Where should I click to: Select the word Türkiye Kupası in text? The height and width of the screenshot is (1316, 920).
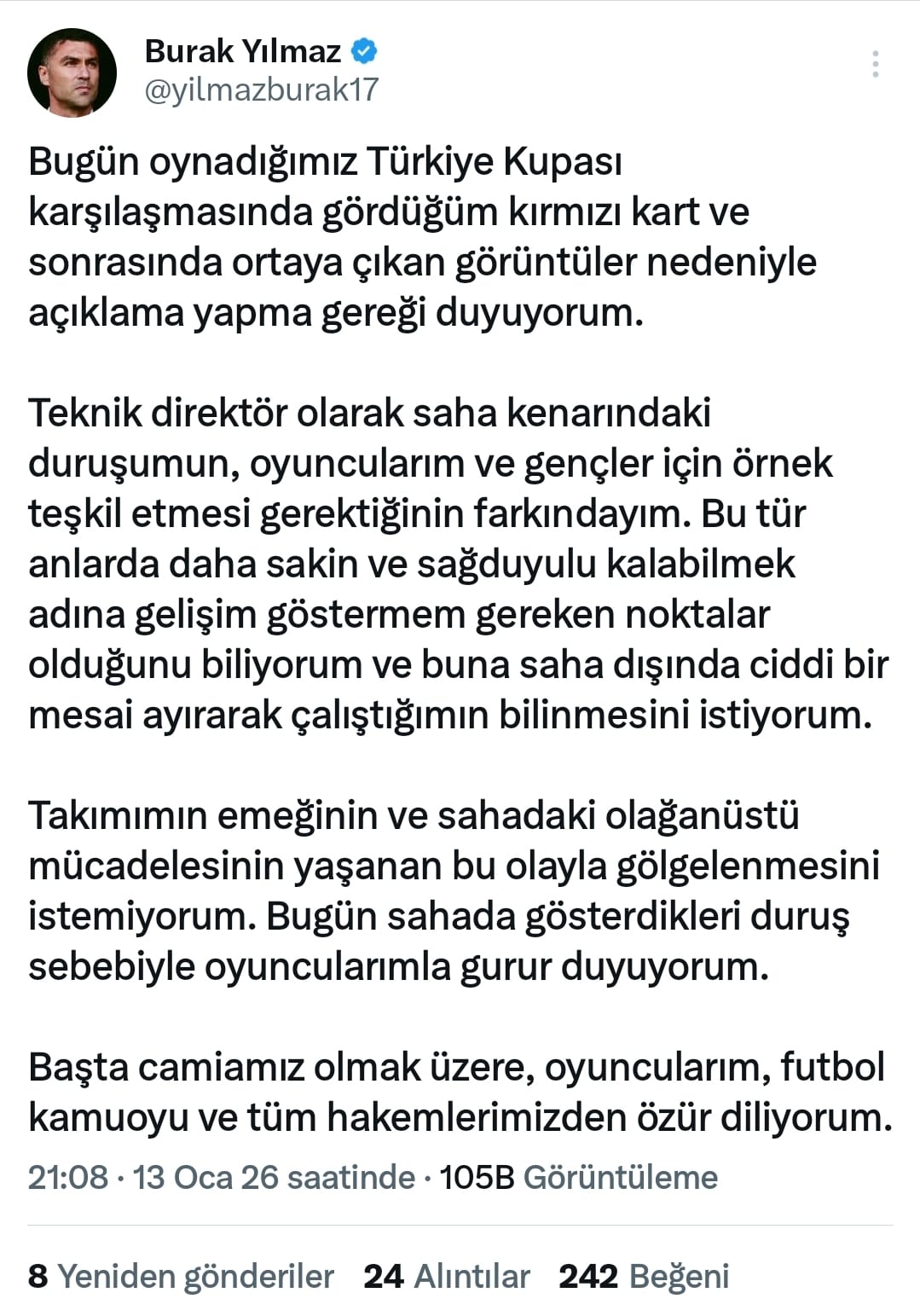[x=495, y=159]
